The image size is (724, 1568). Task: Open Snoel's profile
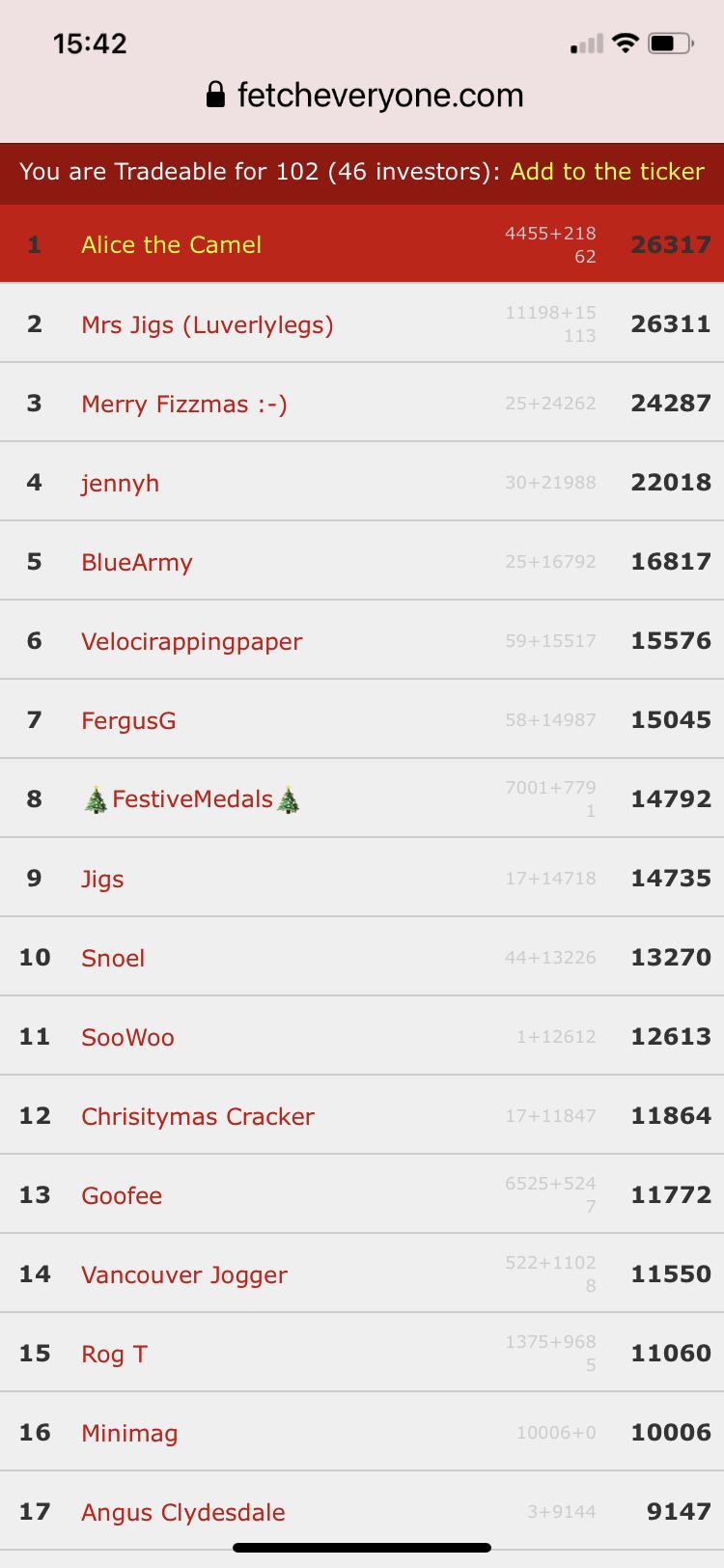point(113,959)
